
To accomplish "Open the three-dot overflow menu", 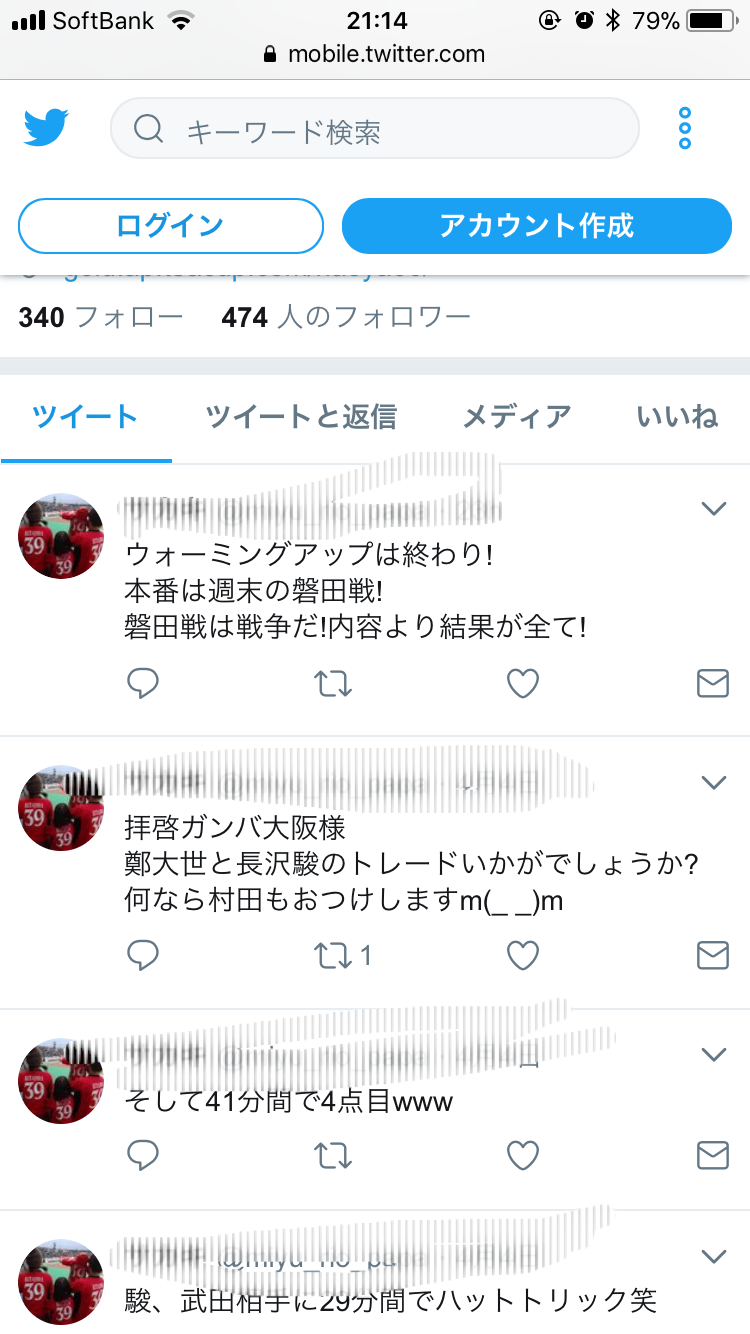I will [685, 129].
